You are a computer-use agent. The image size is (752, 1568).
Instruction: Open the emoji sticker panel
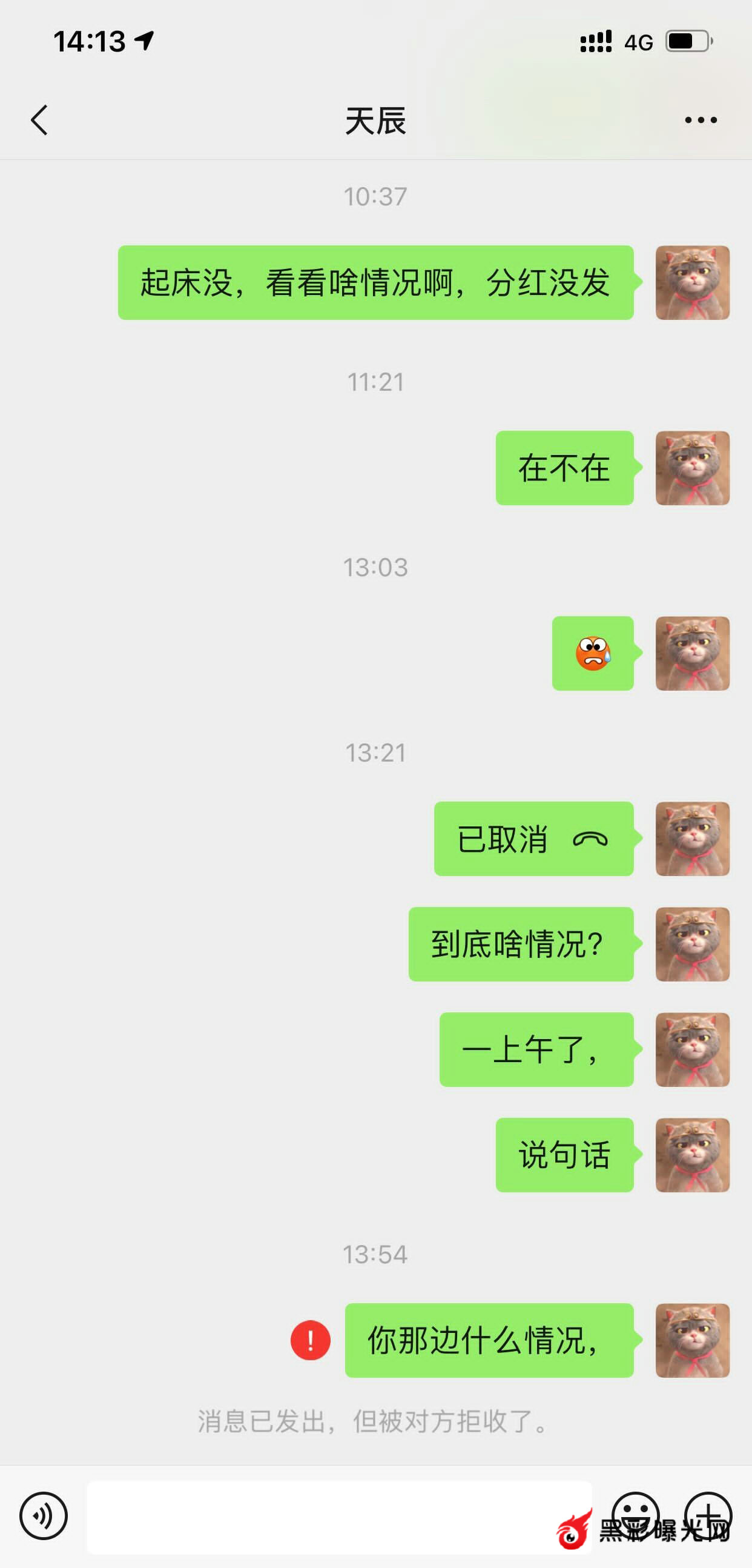(x=635, y=1515)
